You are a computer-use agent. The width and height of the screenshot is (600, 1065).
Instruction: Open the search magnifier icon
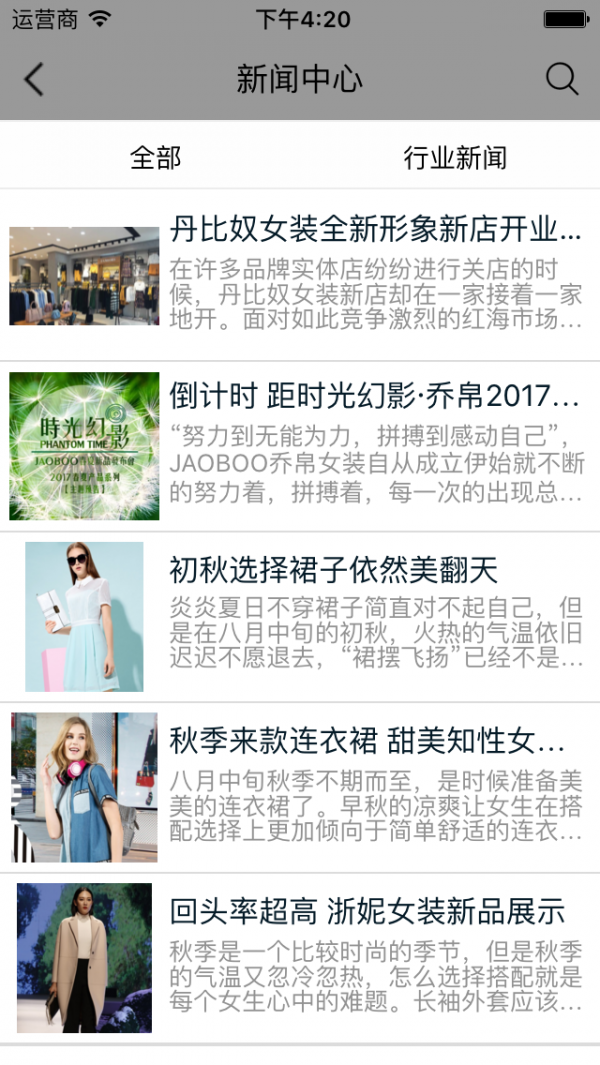[x=562, y=79]
